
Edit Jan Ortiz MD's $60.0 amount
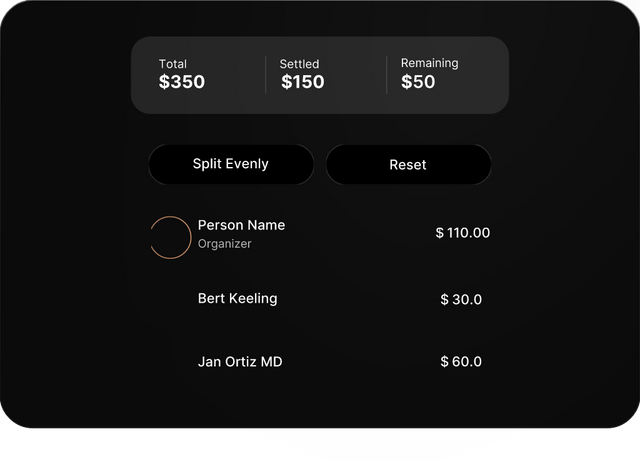pos(461,361)
